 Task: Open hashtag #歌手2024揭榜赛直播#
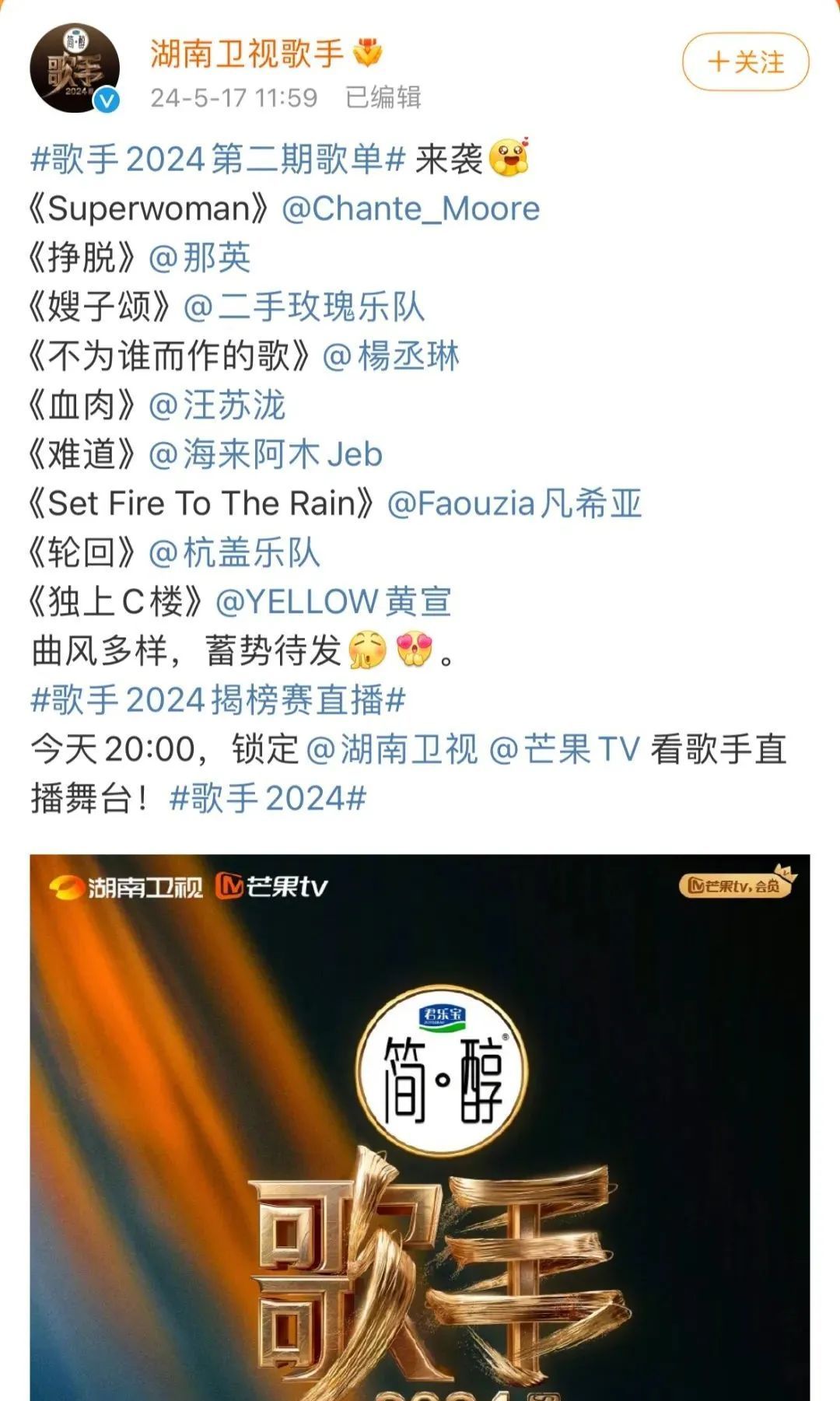(x=218, y=700)
